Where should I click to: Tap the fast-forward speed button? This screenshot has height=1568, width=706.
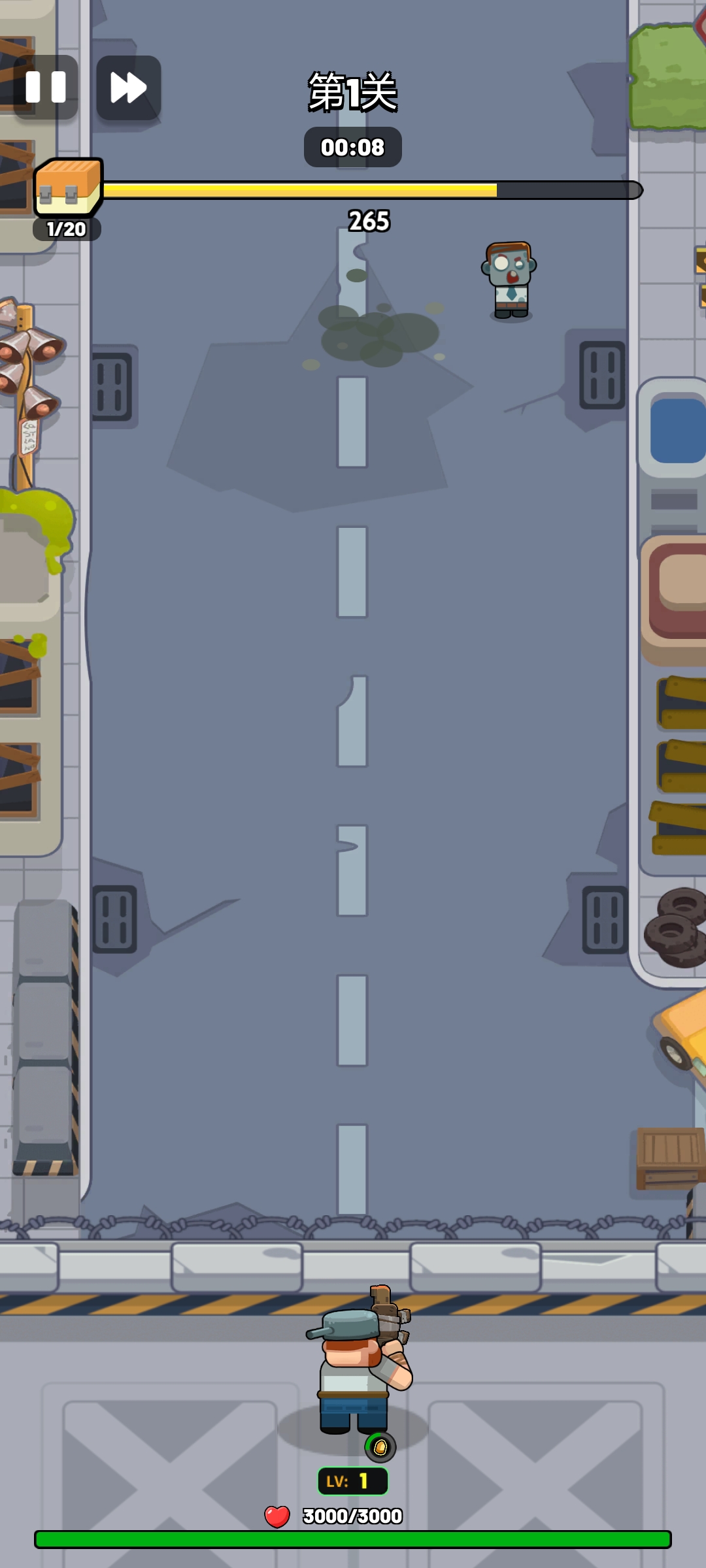129,88
